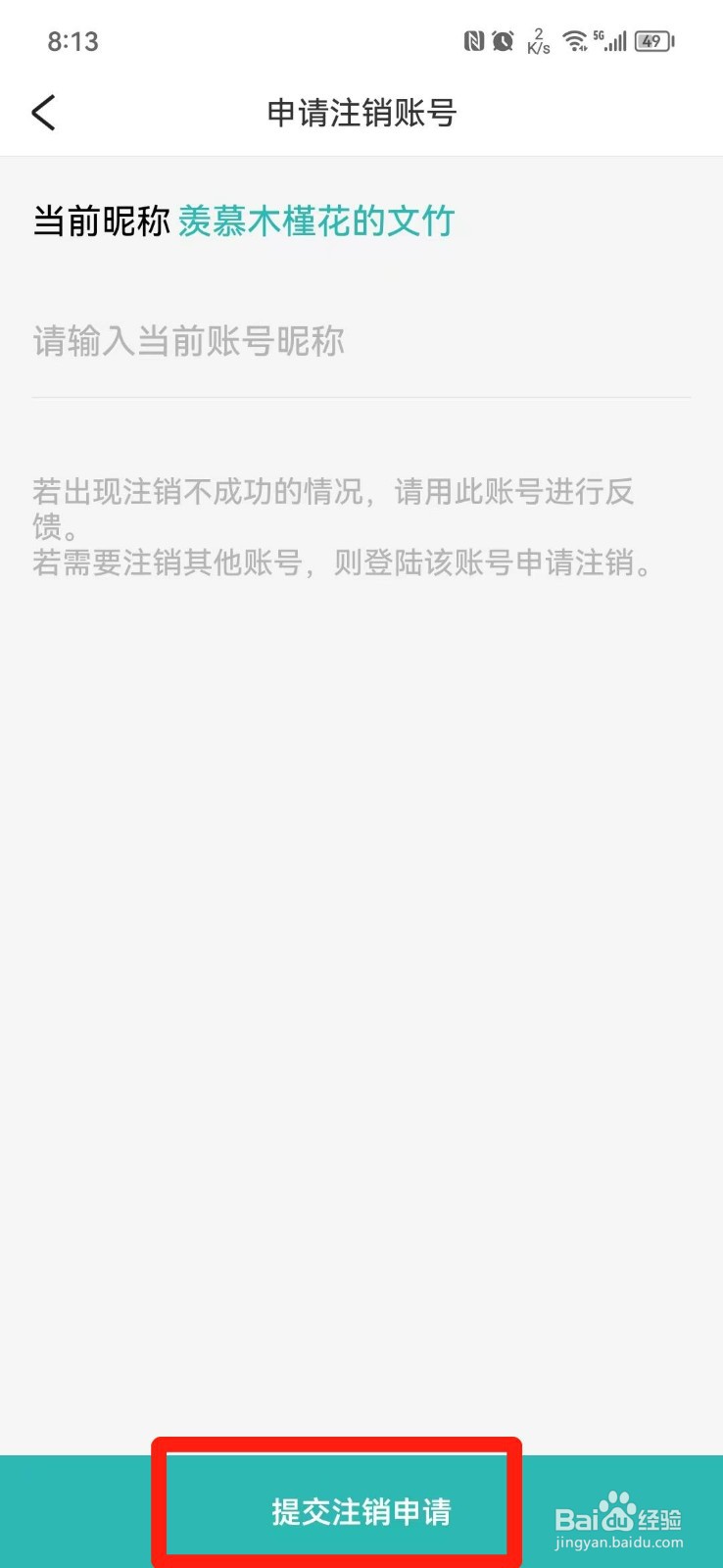Tap the nickname input field placeholder

[x=188, y=341]
